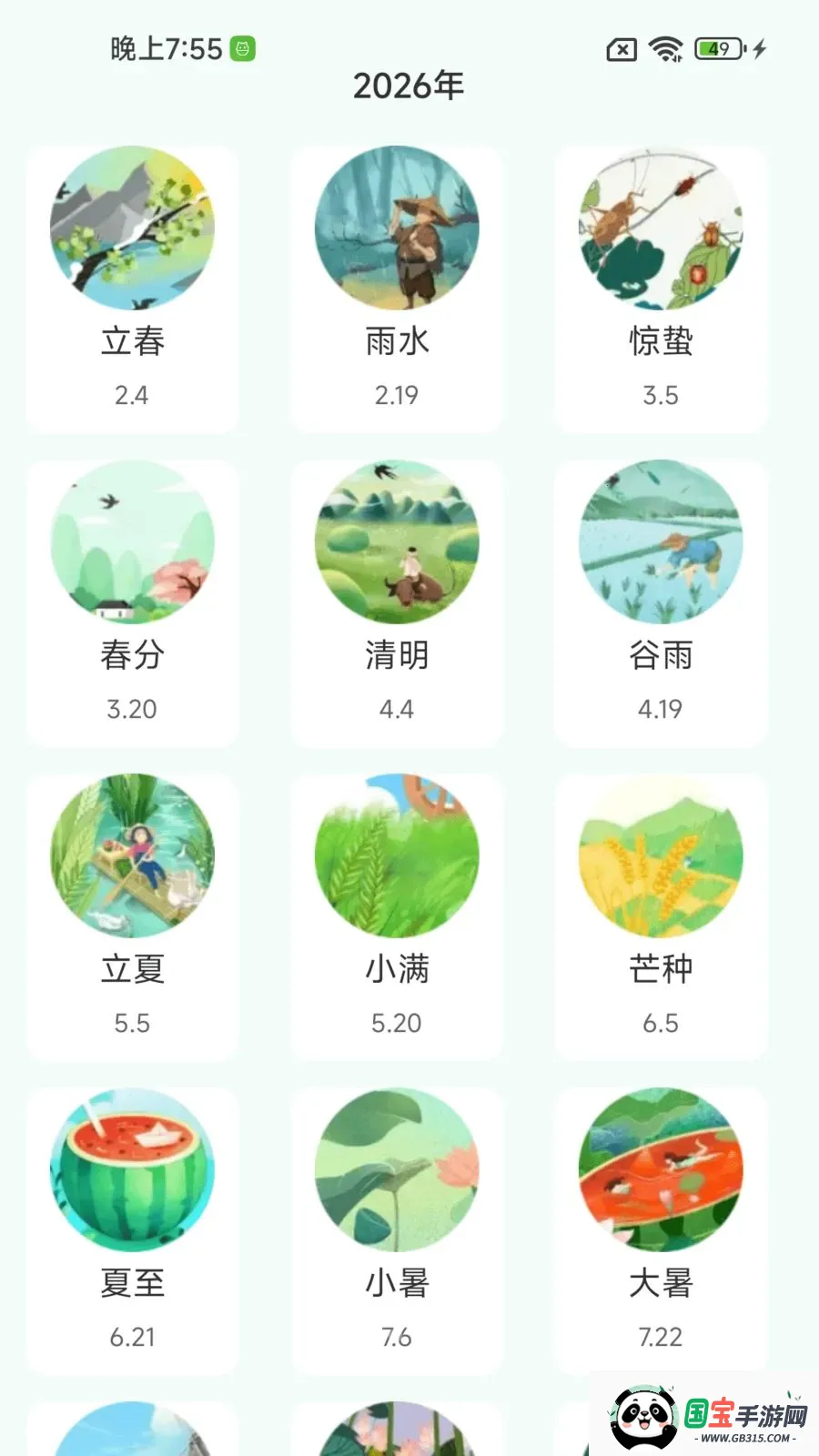View the 惊蛰 solar term details

tap(661, 288)
